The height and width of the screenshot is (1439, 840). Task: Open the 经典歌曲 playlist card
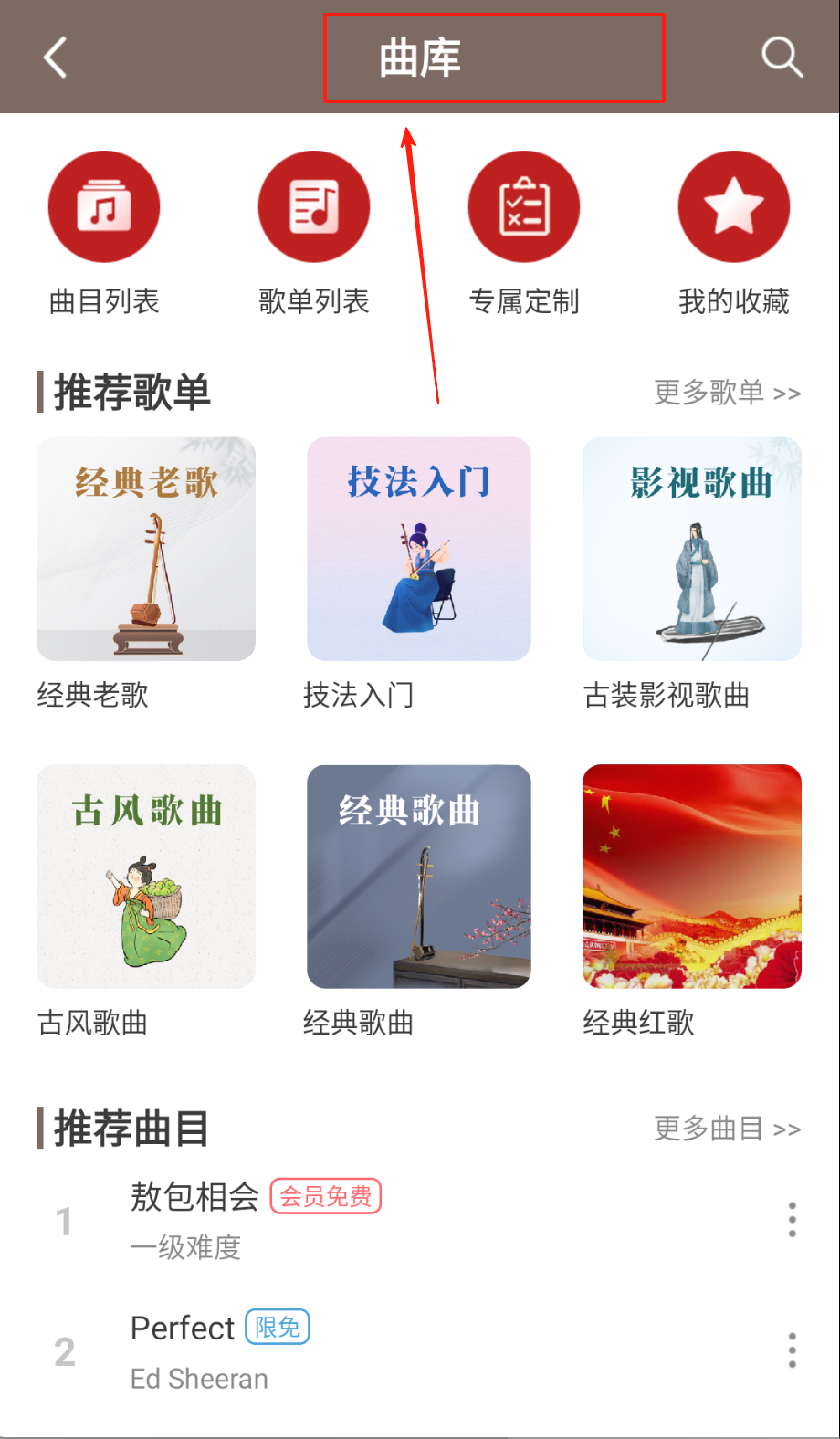coord(419,877)
